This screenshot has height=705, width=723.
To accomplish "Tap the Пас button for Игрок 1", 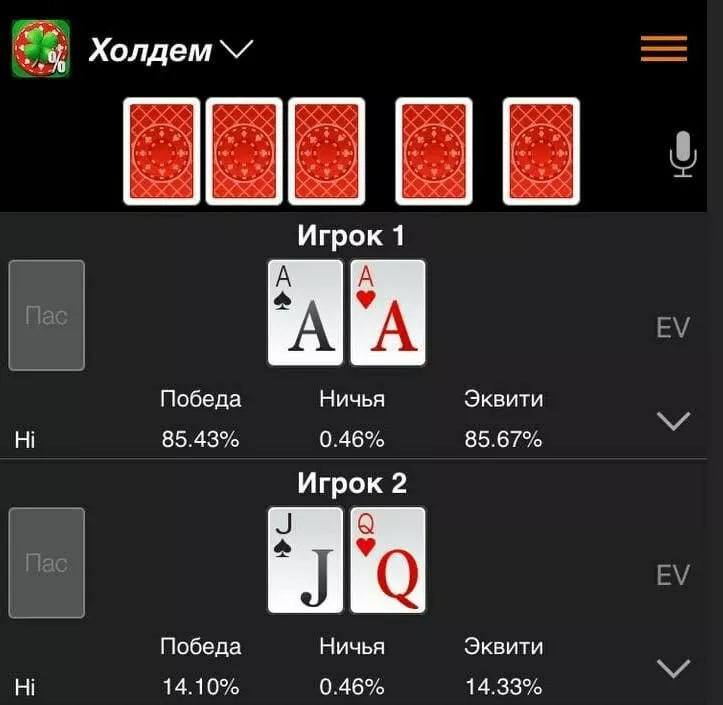I will [46, 315].
